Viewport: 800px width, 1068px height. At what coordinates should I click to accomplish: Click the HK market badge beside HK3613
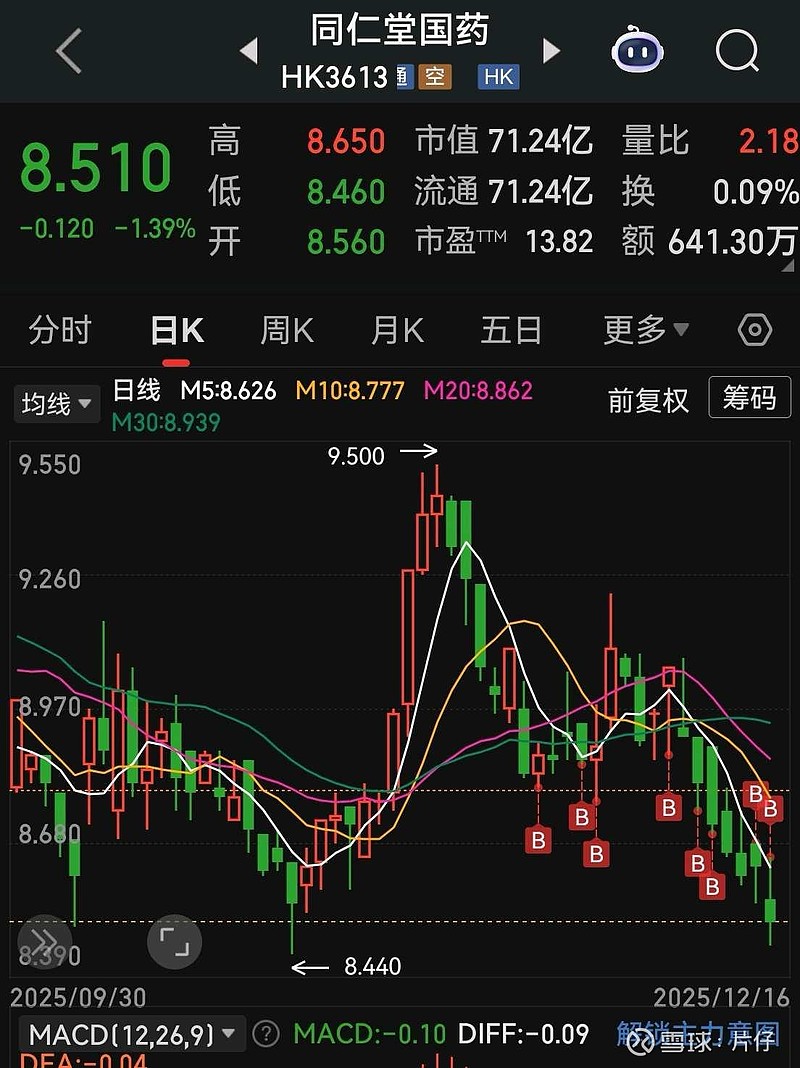click(x=497, y=76)
